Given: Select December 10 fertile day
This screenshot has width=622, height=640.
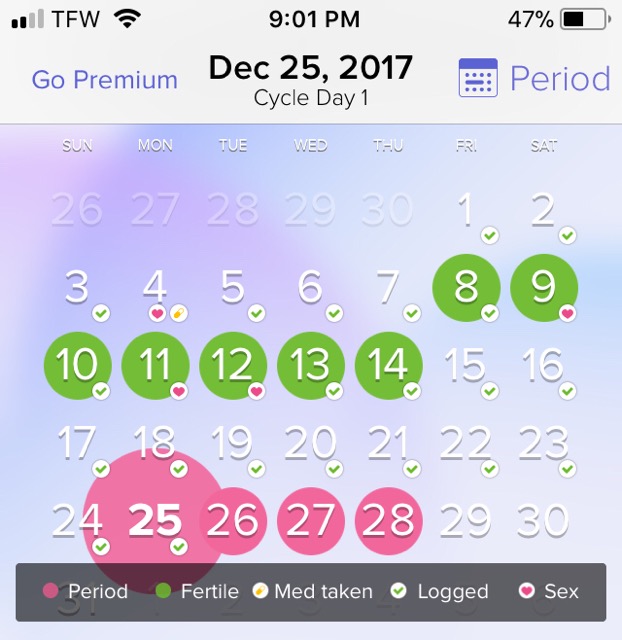Looking at the screenshot, I should tap(78, 365).
